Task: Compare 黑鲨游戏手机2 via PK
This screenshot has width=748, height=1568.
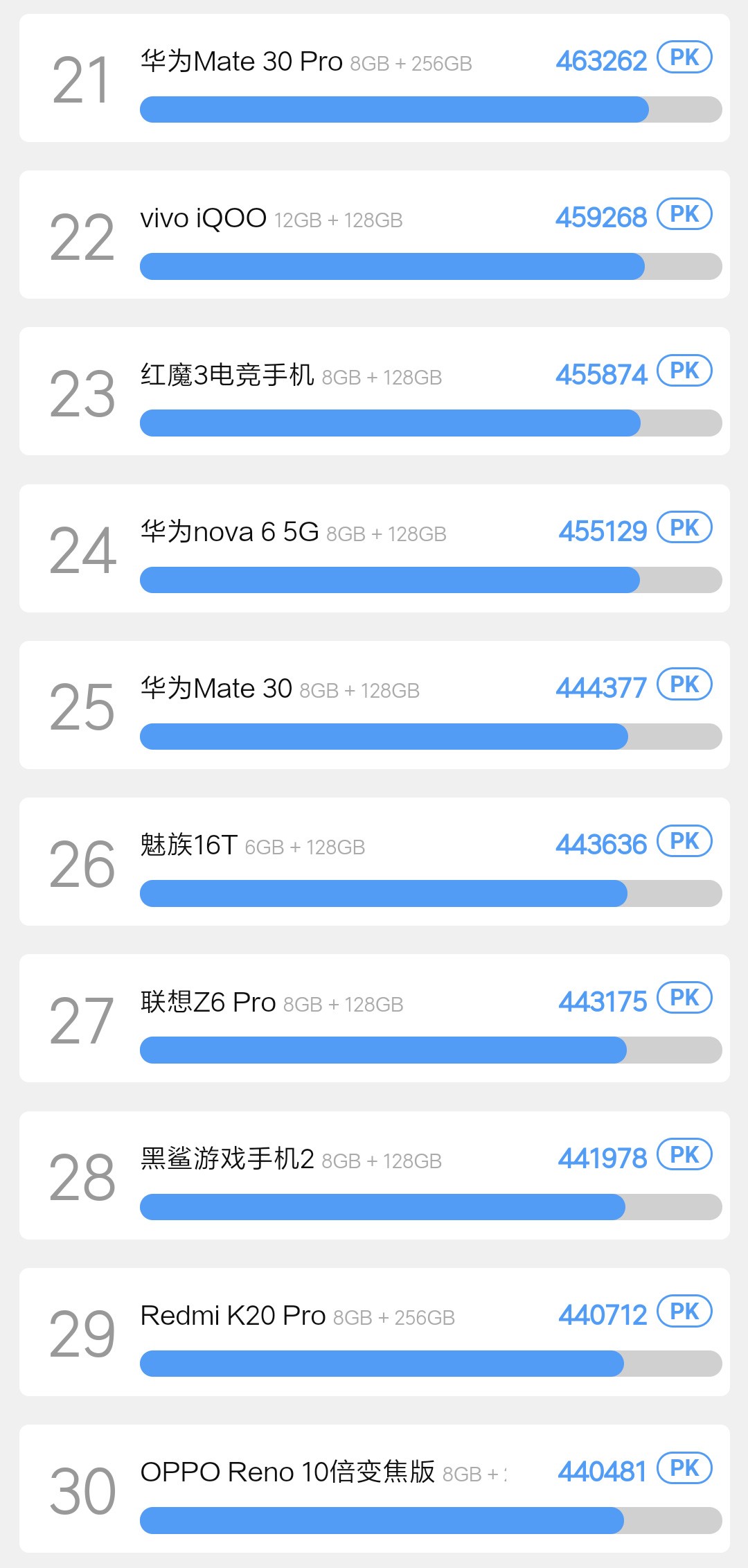Action: pyautogui.click(x=684, y=1155)
